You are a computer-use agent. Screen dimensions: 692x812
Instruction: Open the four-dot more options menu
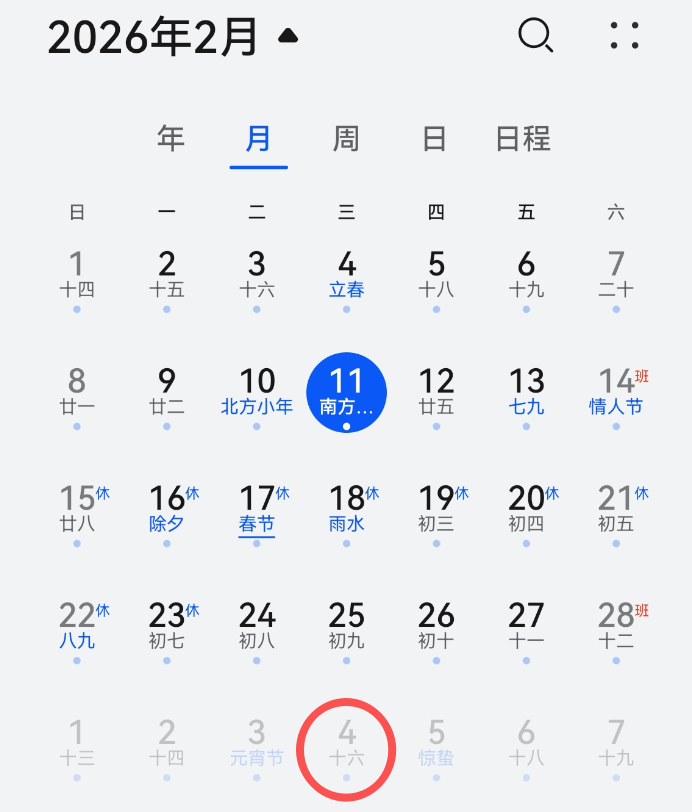coord(624,36)
